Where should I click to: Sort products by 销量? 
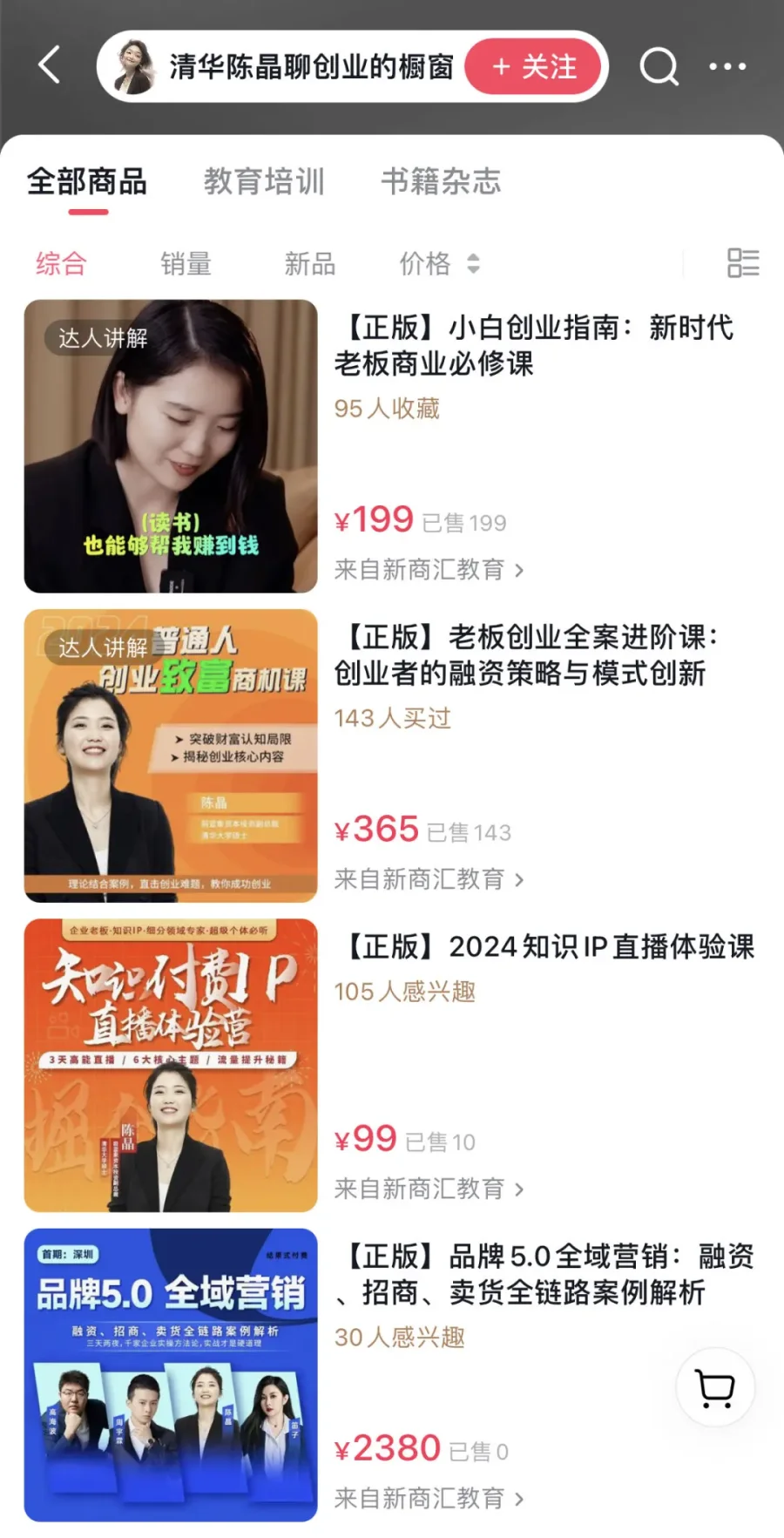pos(186,263)
